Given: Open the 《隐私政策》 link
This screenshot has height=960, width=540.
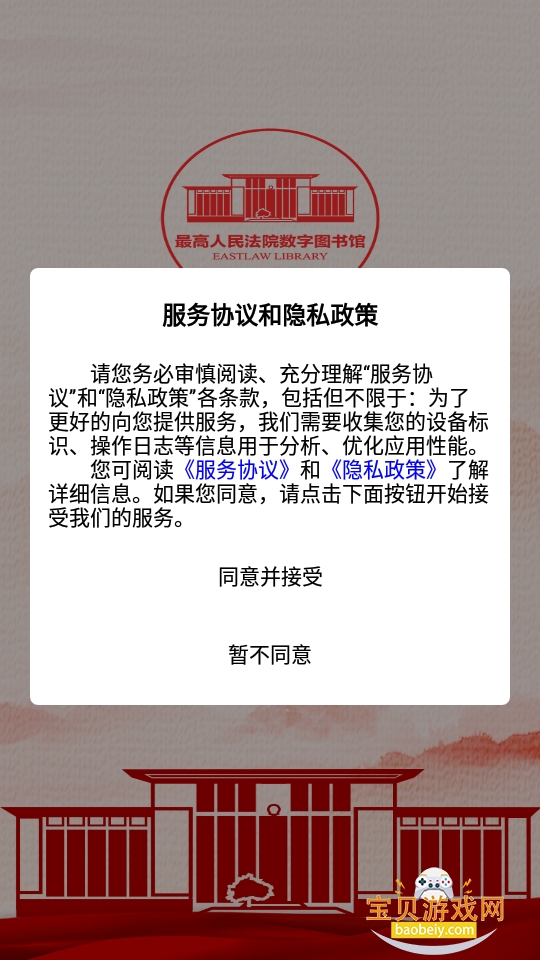Looking at the screenshot, I should tap(383, 470).
